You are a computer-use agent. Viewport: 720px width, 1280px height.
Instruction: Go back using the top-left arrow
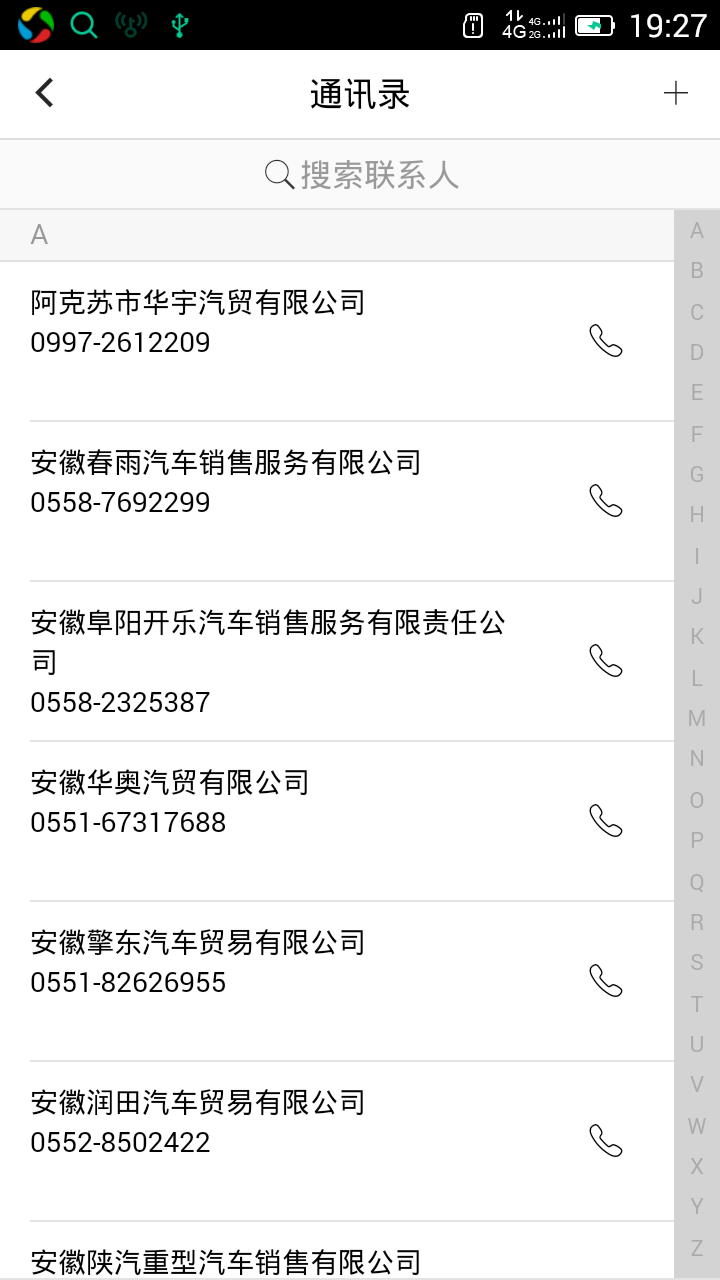[44, 94]
